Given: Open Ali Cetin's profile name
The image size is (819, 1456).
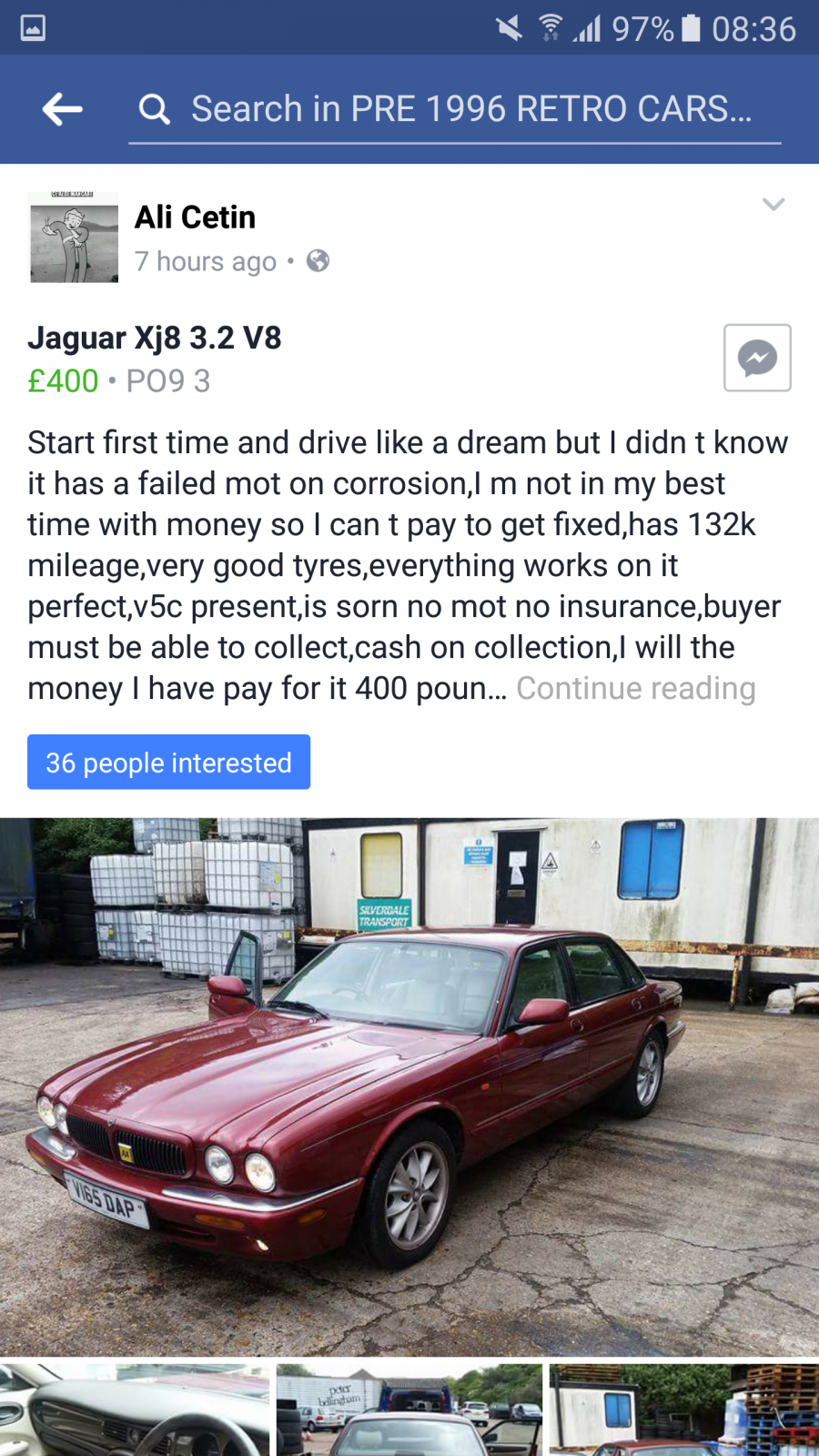Looking at the screenshot, I should 196,217.
